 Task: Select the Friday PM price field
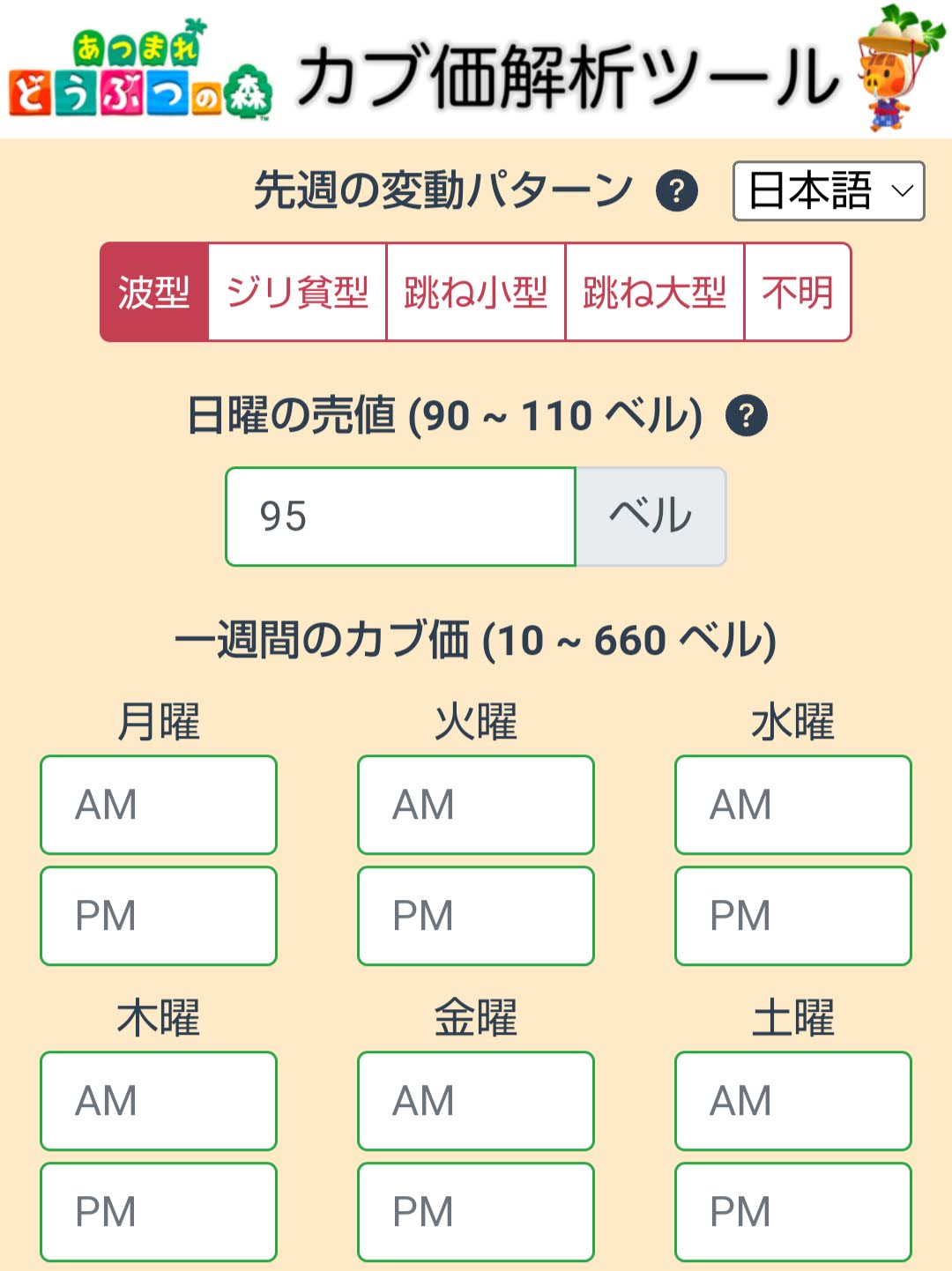coord(475,1209)
